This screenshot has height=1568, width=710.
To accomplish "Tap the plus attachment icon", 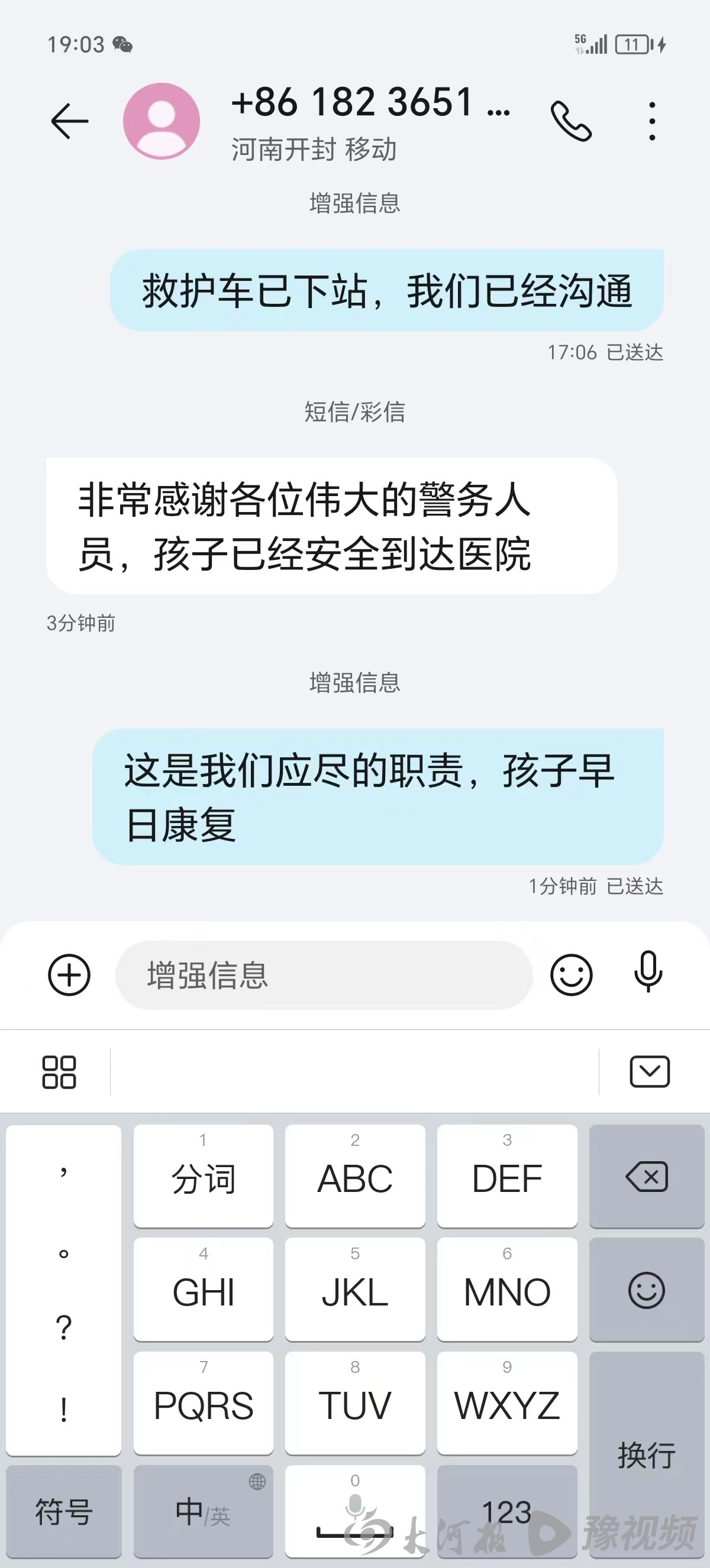I will click(x=69, y=974).
